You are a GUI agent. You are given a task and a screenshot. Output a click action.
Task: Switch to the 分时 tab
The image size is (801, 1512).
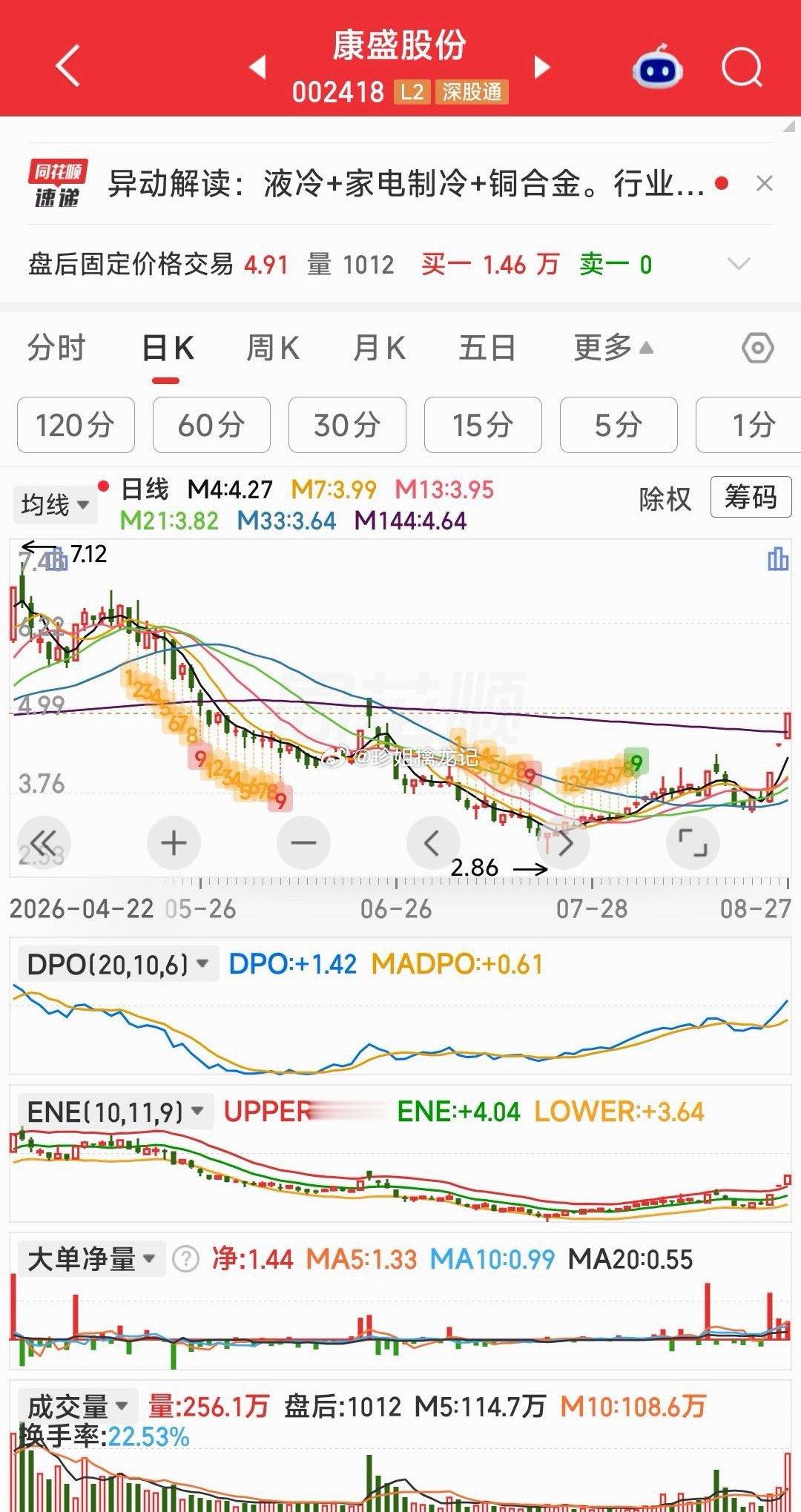pos(56,348)
